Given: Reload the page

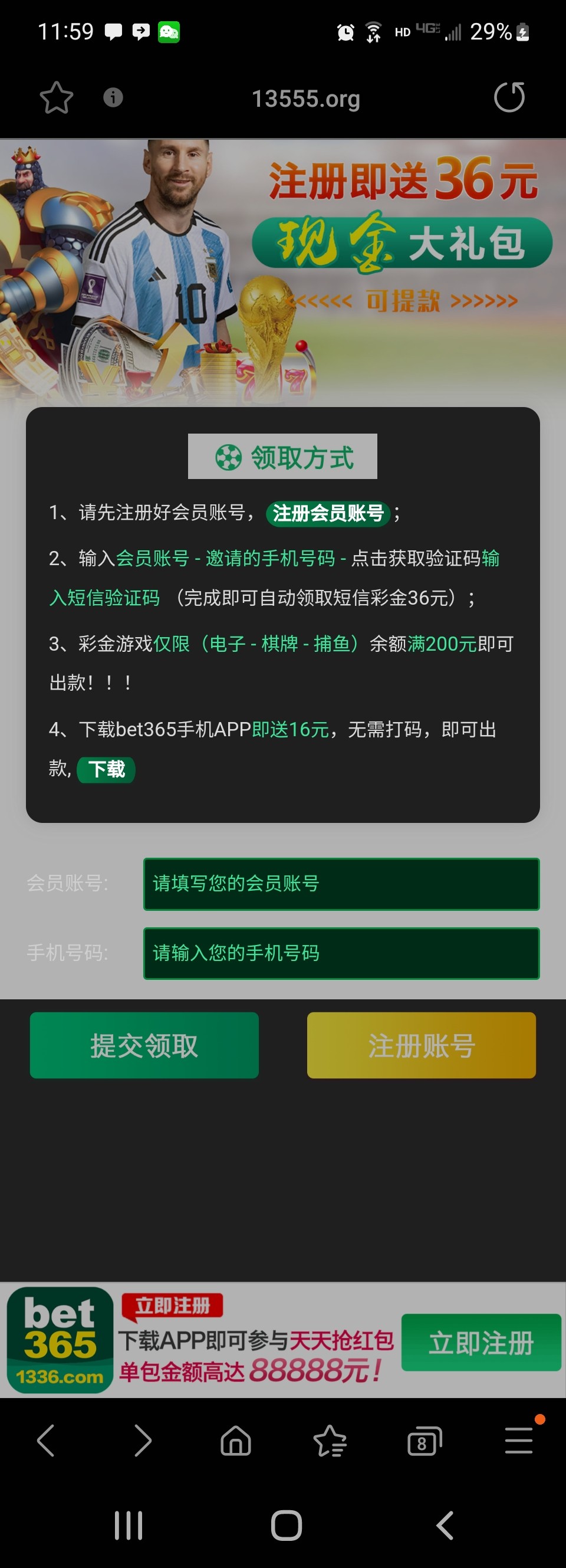Looking at the screenshot, I should (x=509, y=97).
